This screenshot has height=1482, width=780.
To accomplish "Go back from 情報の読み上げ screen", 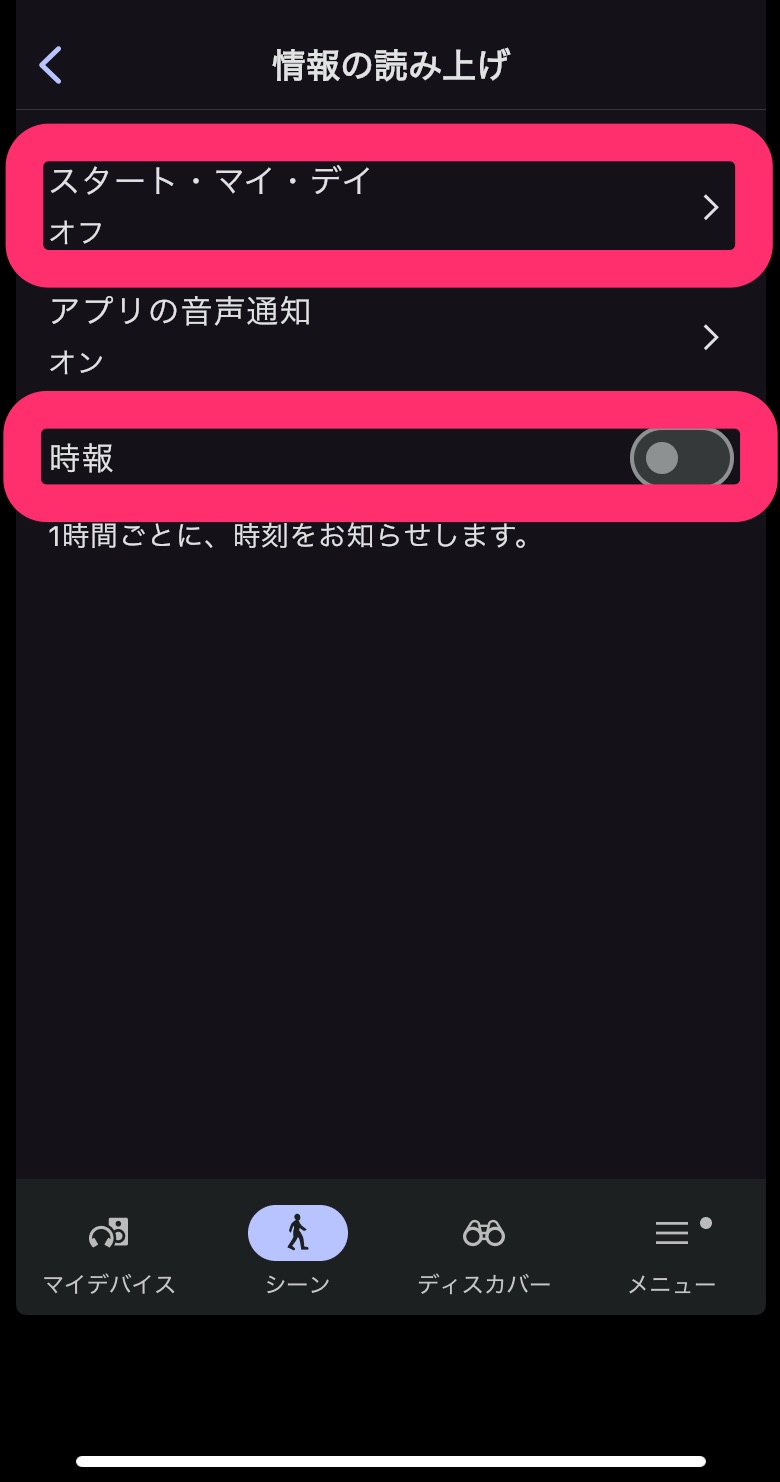I will (x=50, y=66).
